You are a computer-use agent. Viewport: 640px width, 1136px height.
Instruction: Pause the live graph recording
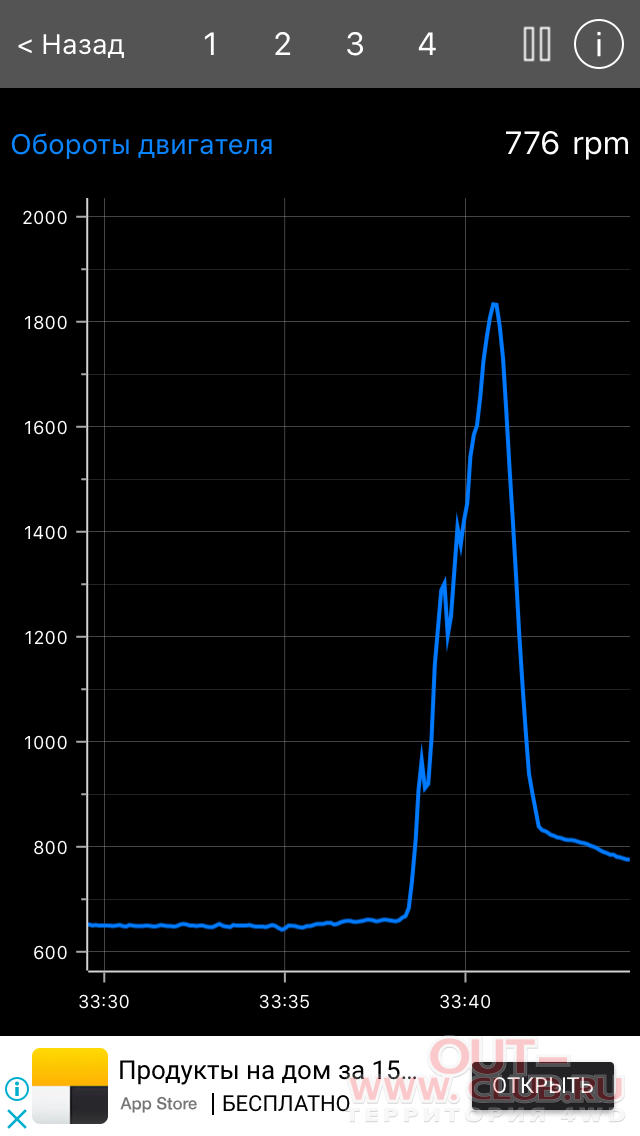[537, 44]
